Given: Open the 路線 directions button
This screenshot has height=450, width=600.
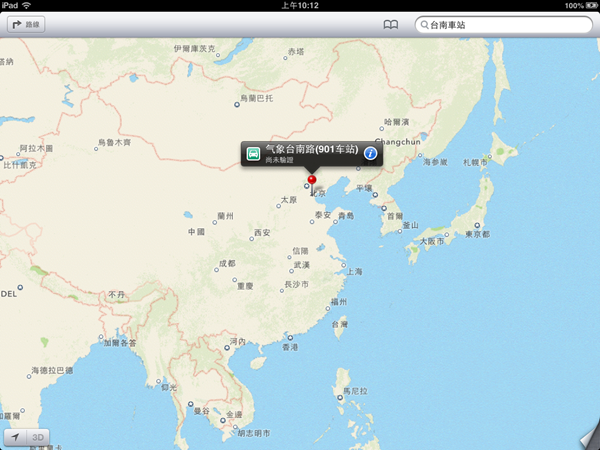Looking at the screenshot, I should (x=25, y=24).
